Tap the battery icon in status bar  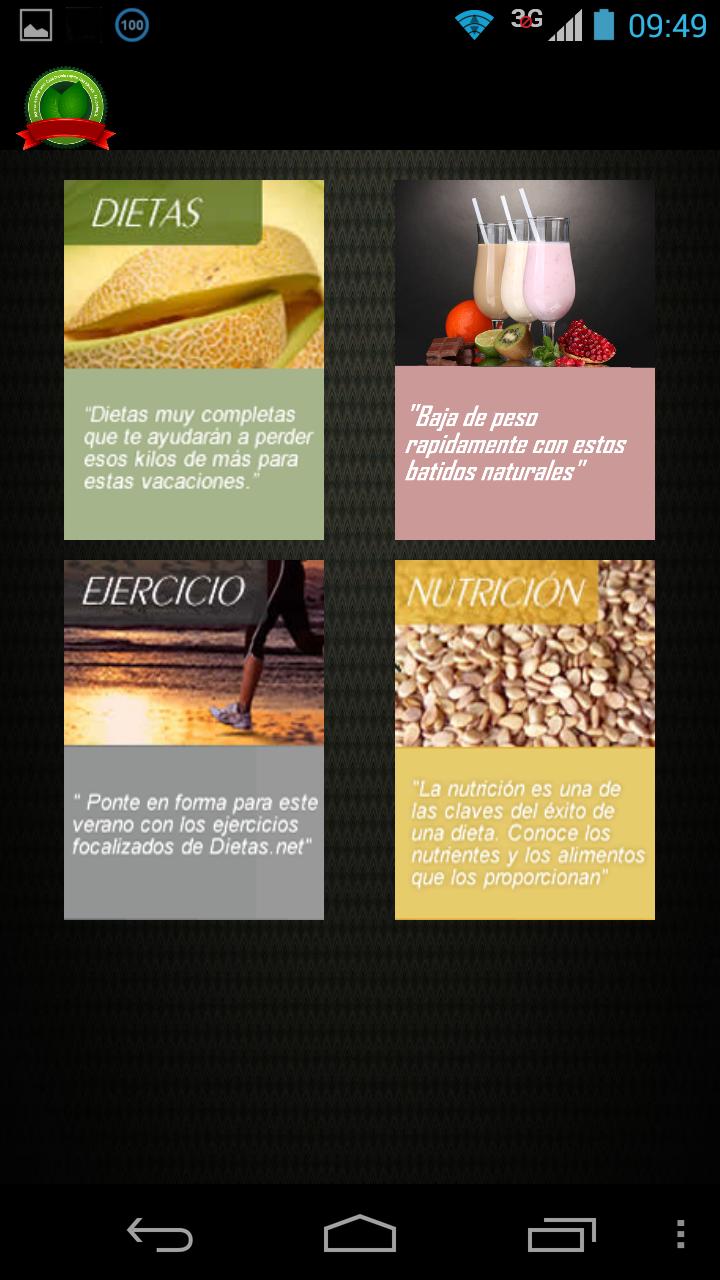[605, 27]
